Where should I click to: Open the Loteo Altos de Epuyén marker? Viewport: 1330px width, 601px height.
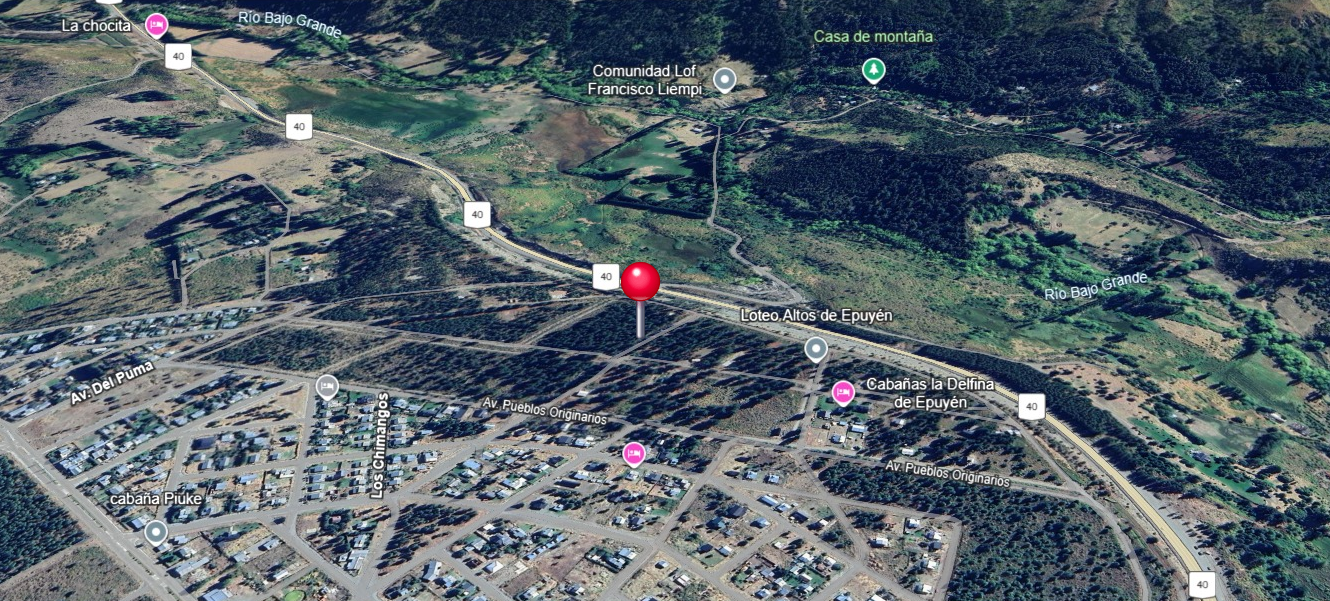(x=816, y=349)
